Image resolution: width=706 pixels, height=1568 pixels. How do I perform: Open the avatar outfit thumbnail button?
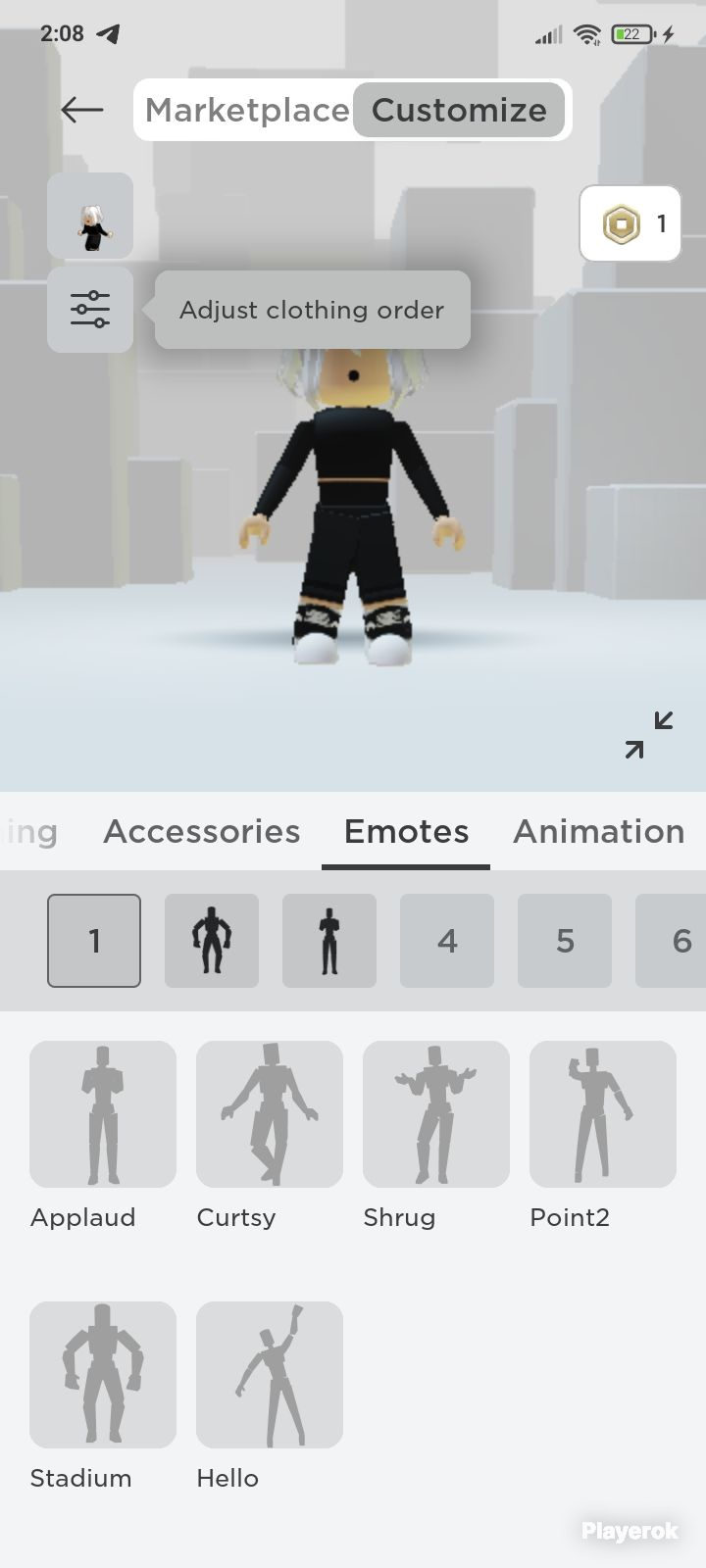point(90,216)
